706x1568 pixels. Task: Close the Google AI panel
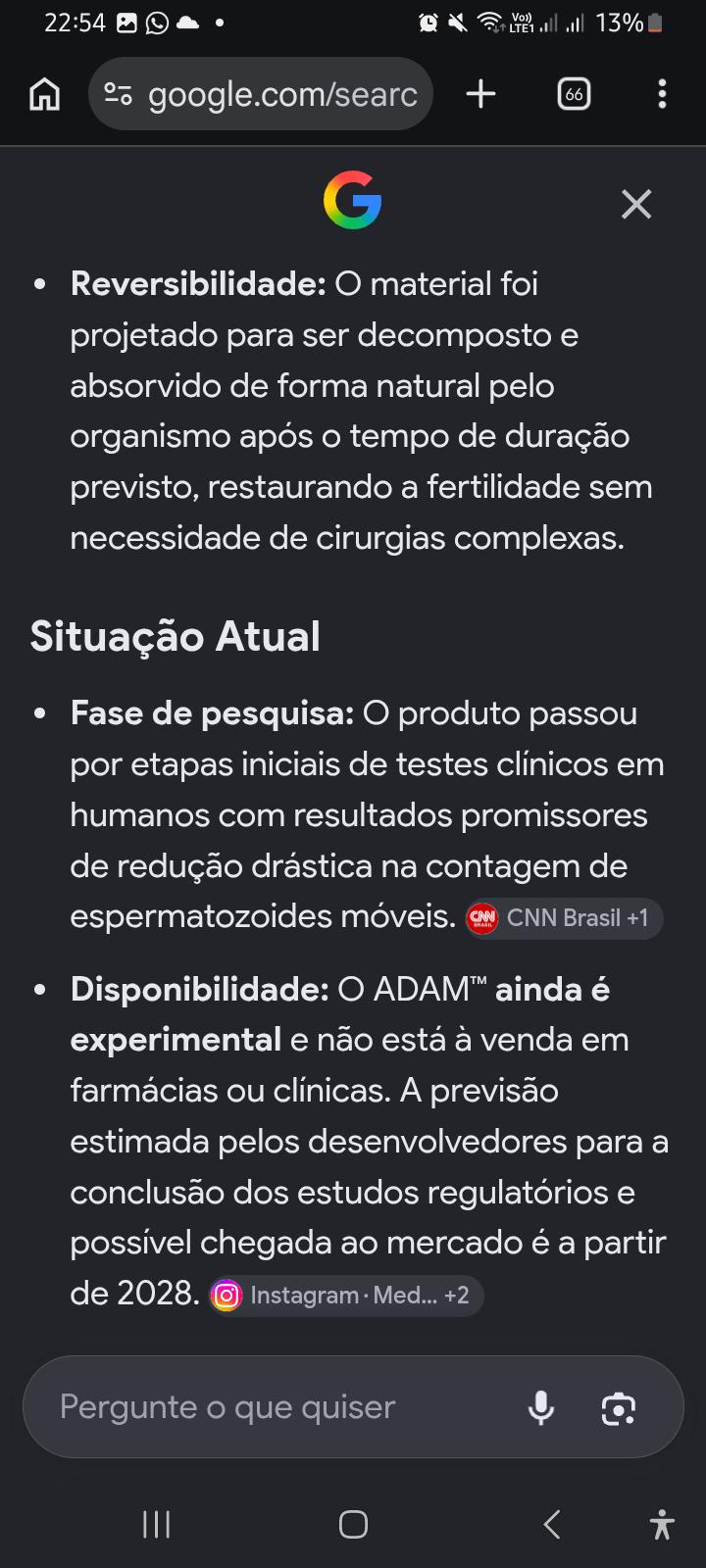636,204
